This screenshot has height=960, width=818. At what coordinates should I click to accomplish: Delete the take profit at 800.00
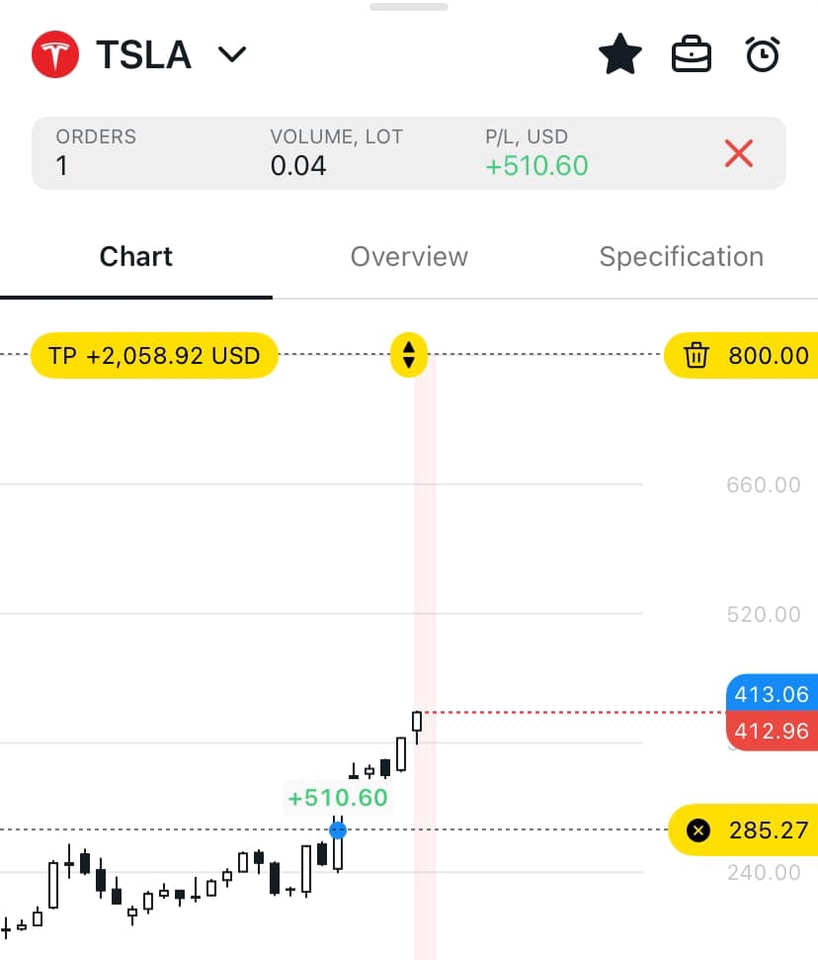click(x=697, y=355)
